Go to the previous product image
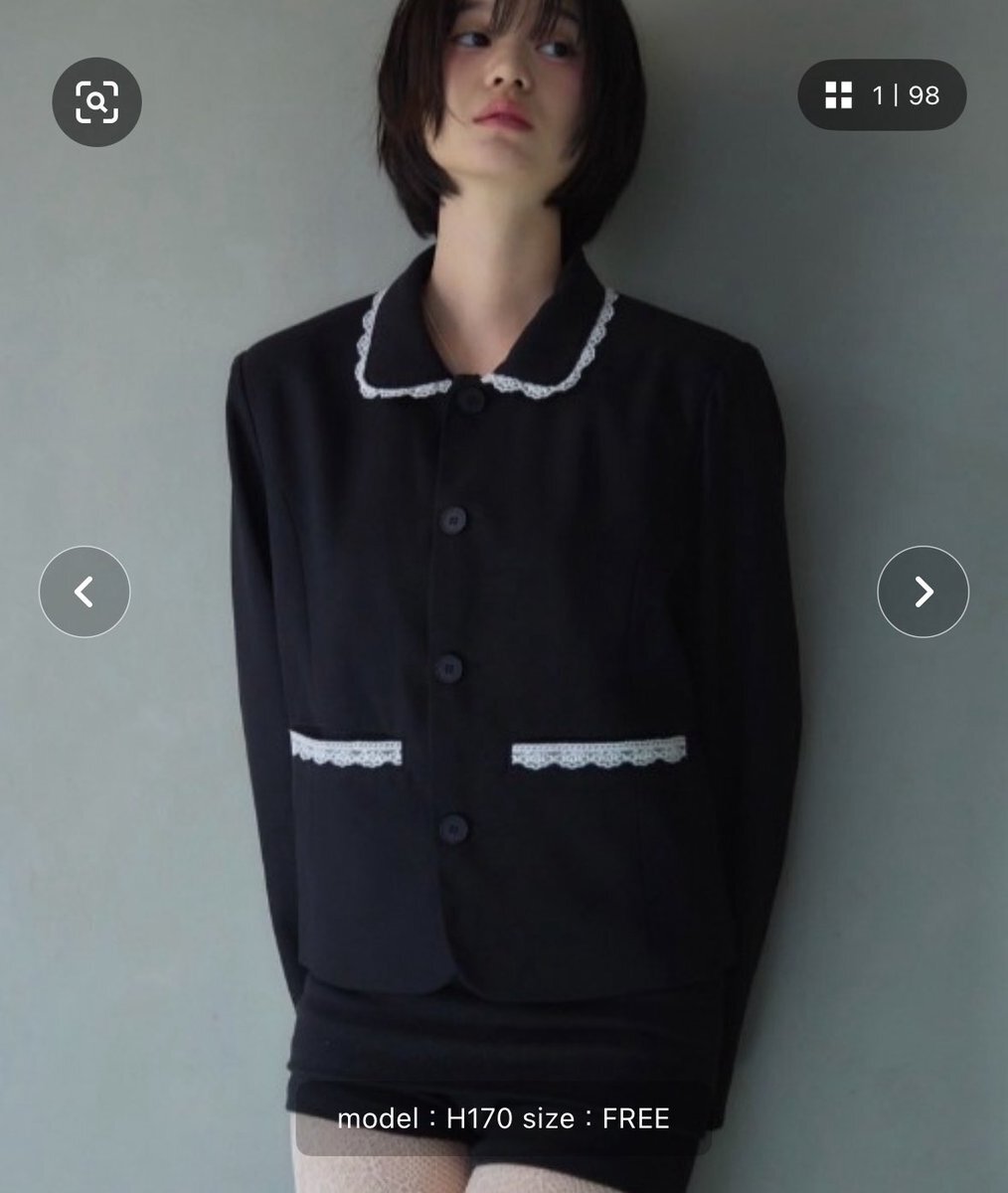This screenshot has height=1193, width=1008. pyautogui.click(x=84, y=593)
